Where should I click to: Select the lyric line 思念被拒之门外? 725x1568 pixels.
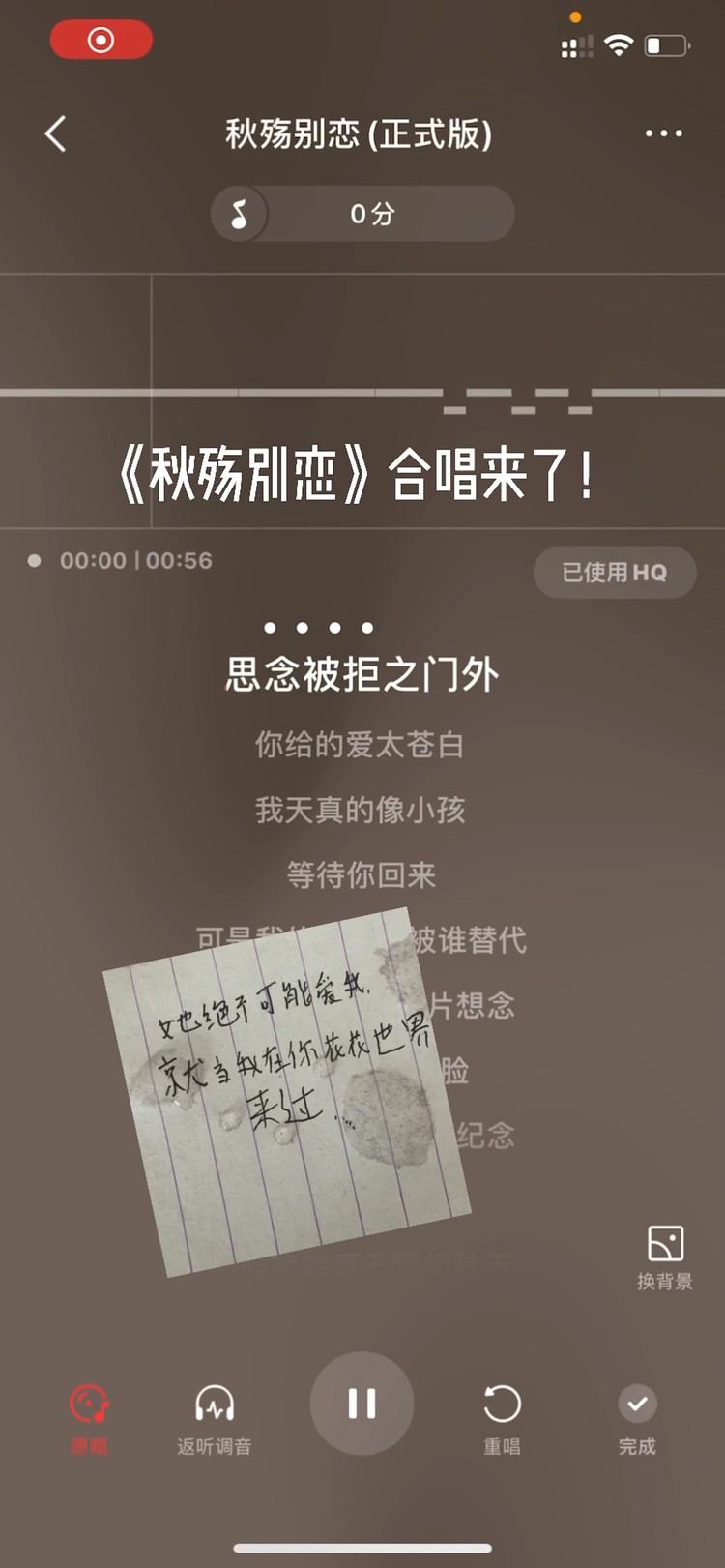pyautogui.click(x=362, y=674)
